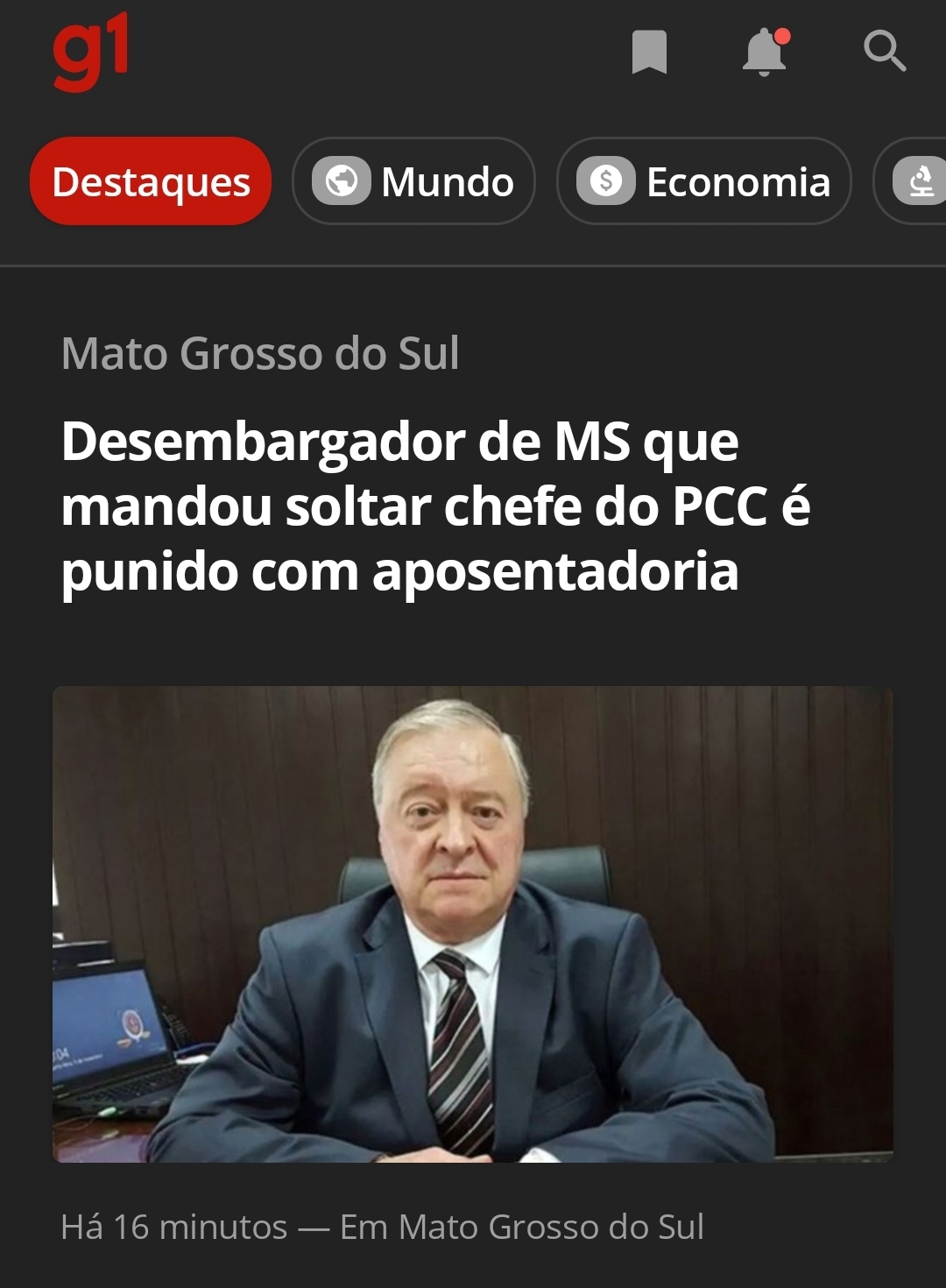Open the Desembargador de MS headline
This screenshot has width=946, height=1288.
click(x=435, y=506)
